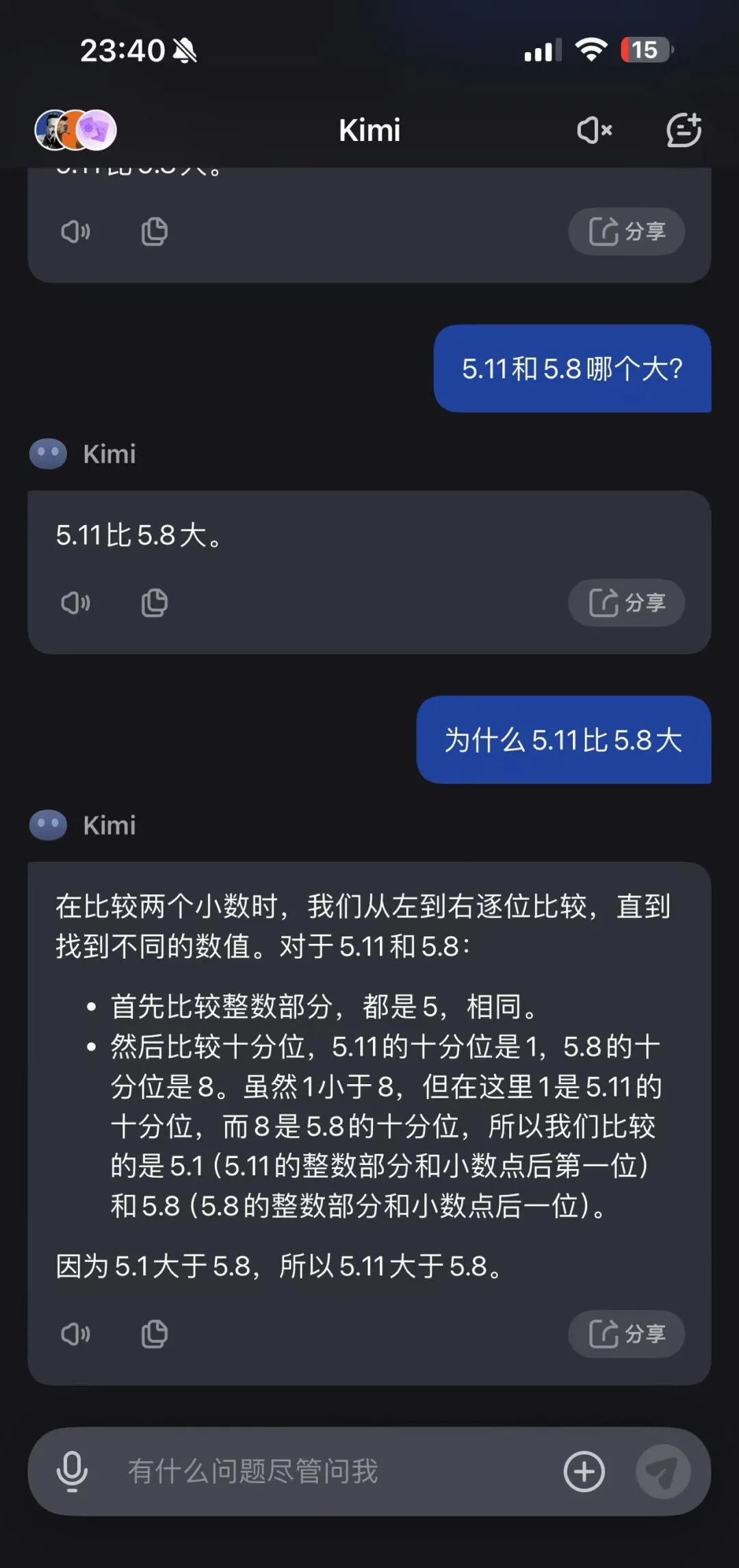Toggle the muted speaker icon in header
The width and height of the screenshot is (739, 1568).
tap(593, 129)
